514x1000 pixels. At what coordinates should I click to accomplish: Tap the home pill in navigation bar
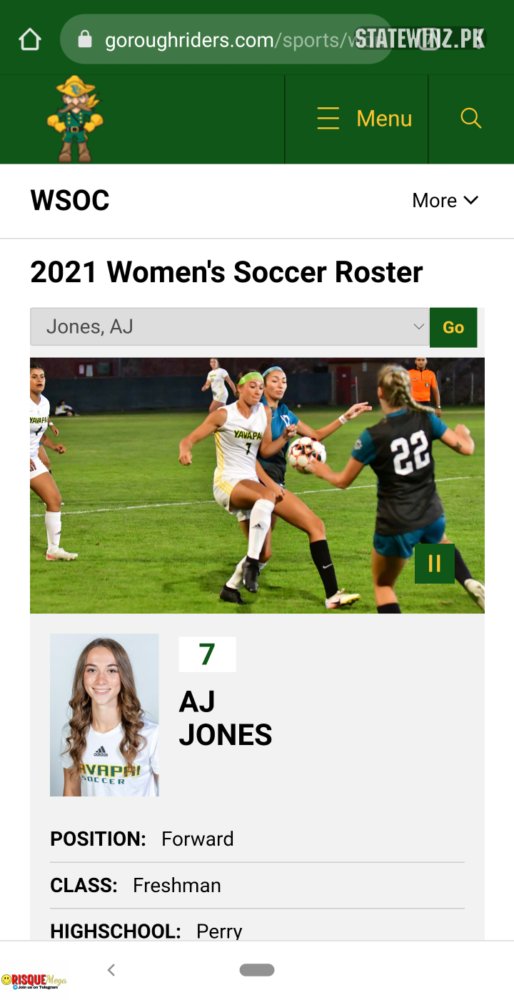[257, 969]
